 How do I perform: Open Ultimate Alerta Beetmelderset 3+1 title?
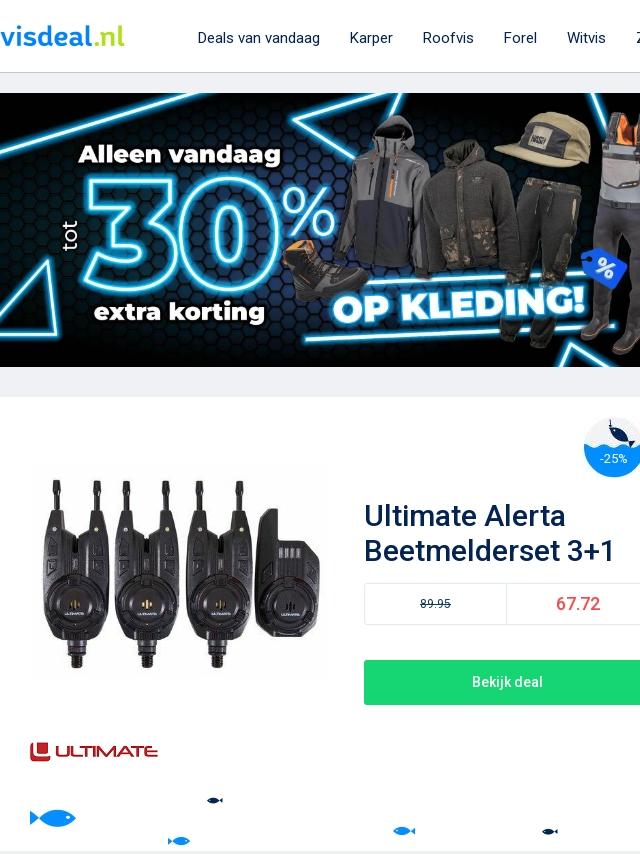coord(490,533)
